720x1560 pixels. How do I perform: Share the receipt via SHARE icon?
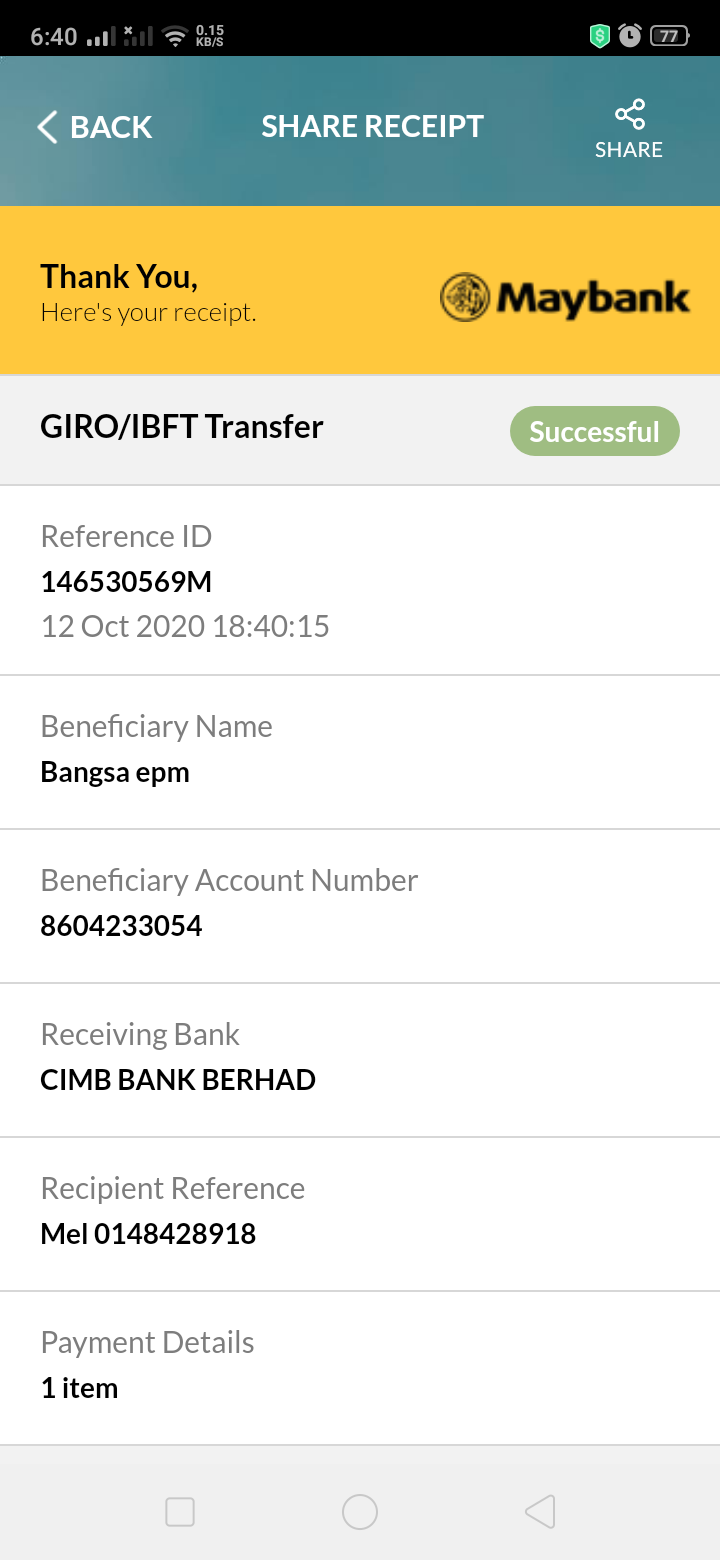point(629,129)
